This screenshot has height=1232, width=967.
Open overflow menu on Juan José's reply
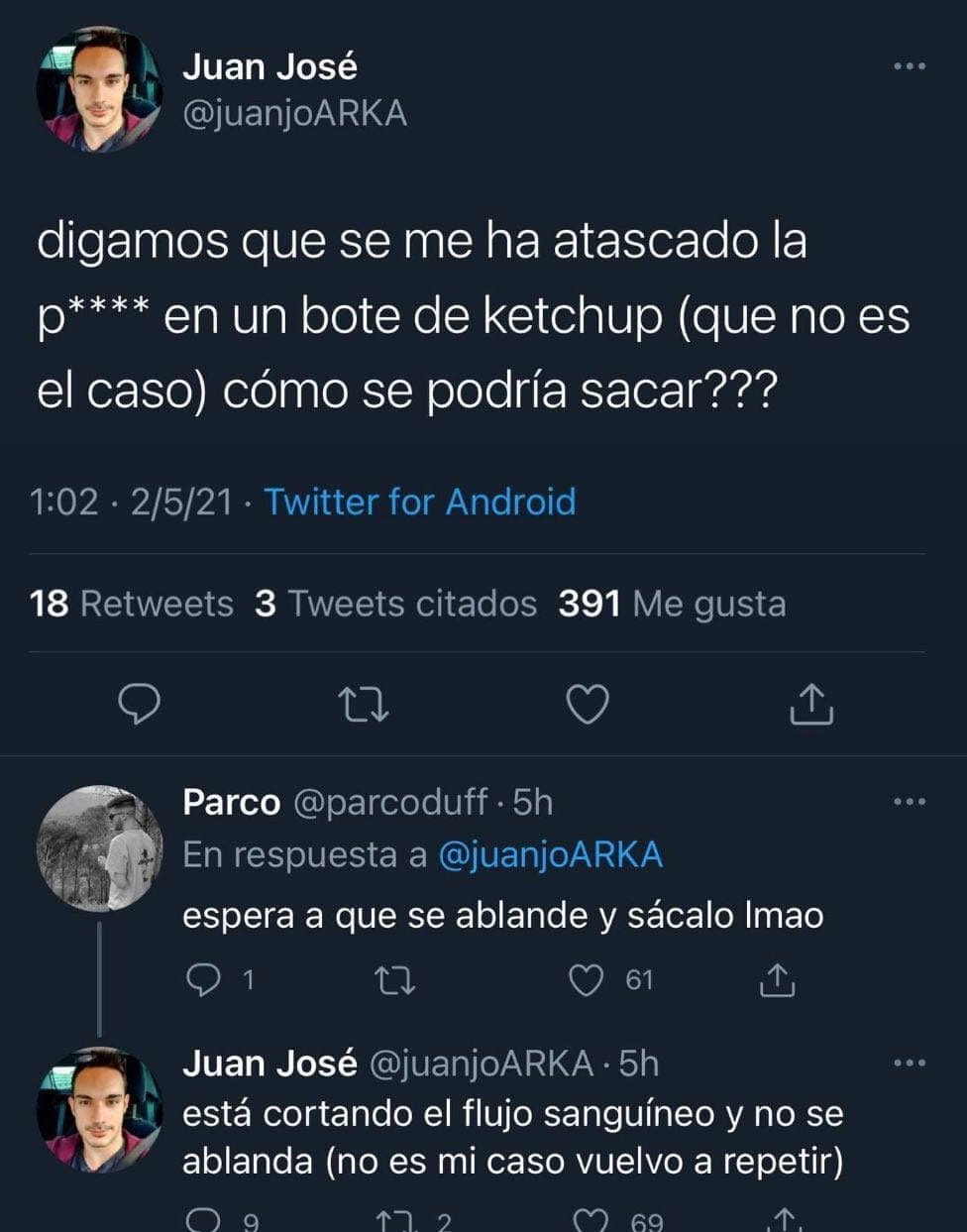(909, 1063)
